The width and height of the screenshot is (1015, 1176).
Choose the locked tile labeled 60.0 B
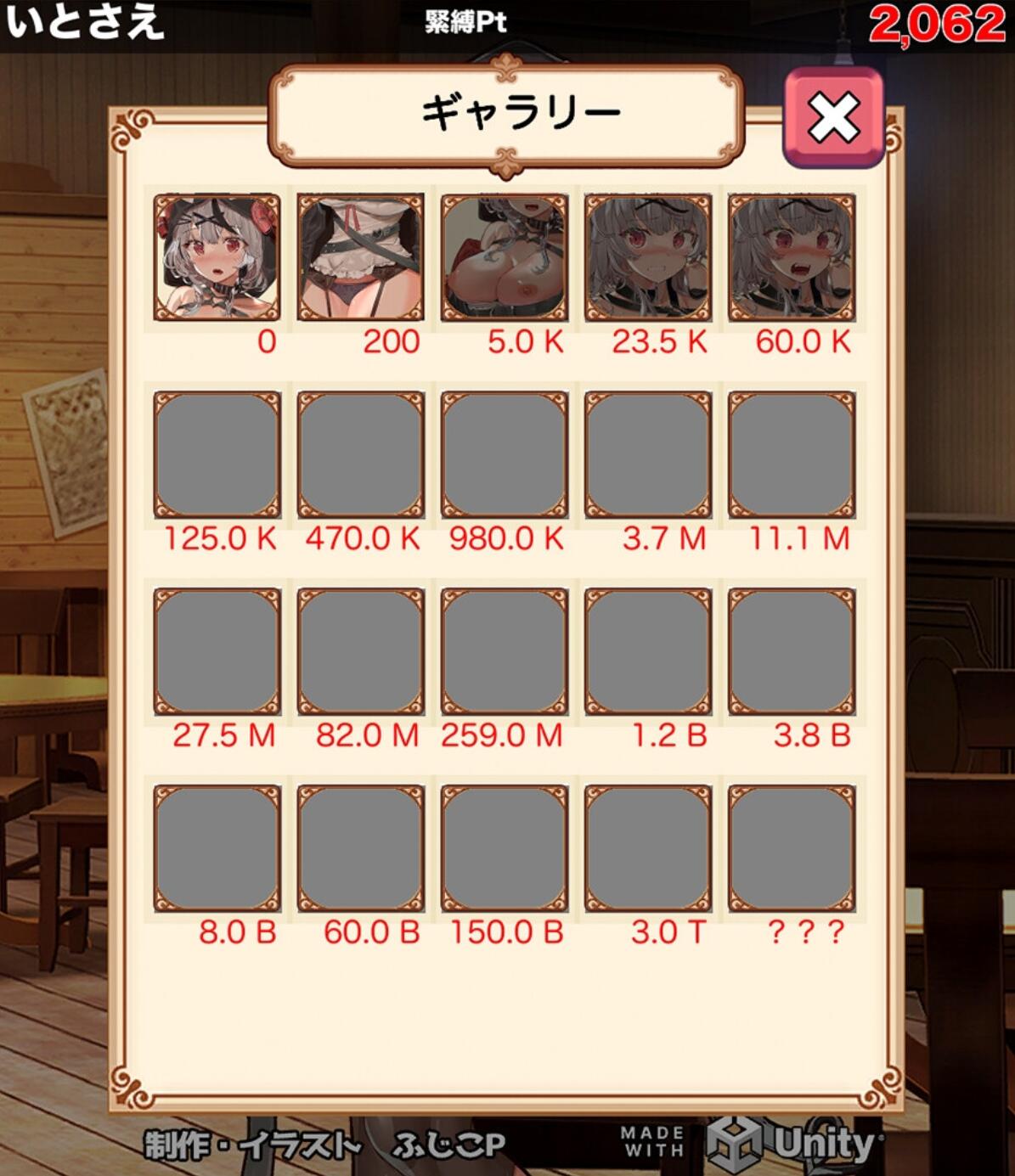(x=360, y=848)
